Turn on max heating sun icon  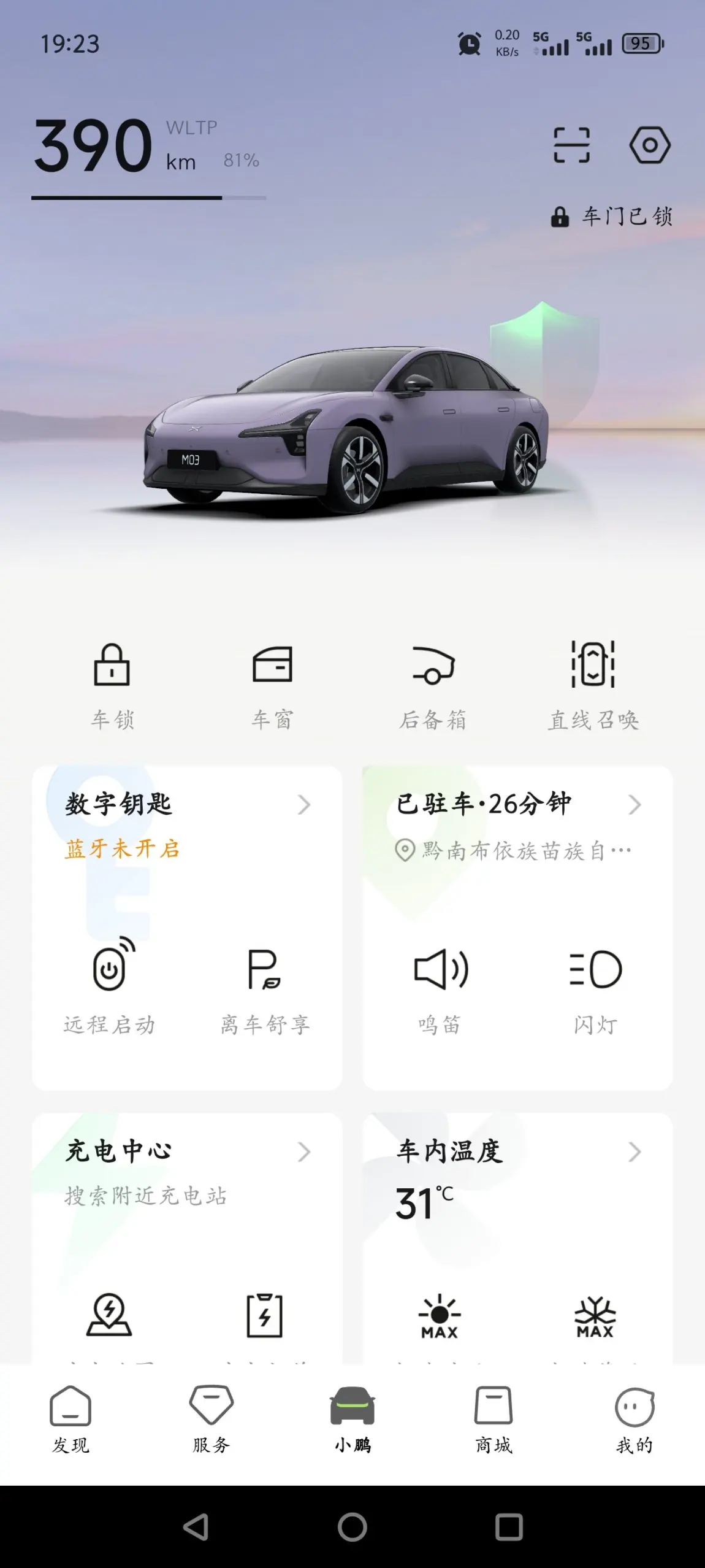click(x=440, y=1316)
